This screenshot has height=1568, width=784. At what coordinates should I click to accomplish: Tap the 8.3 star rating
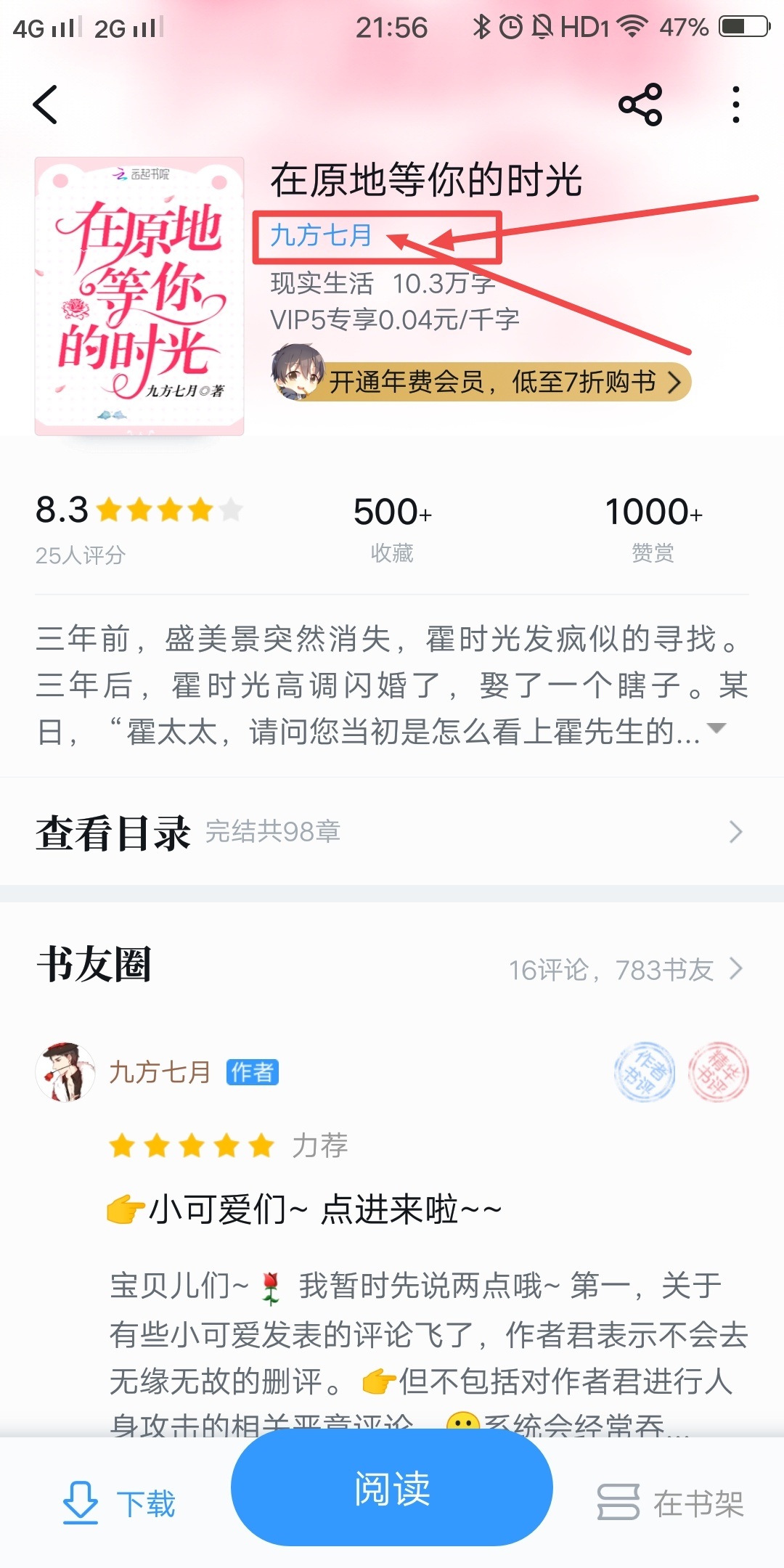click(x=138, y=510)
